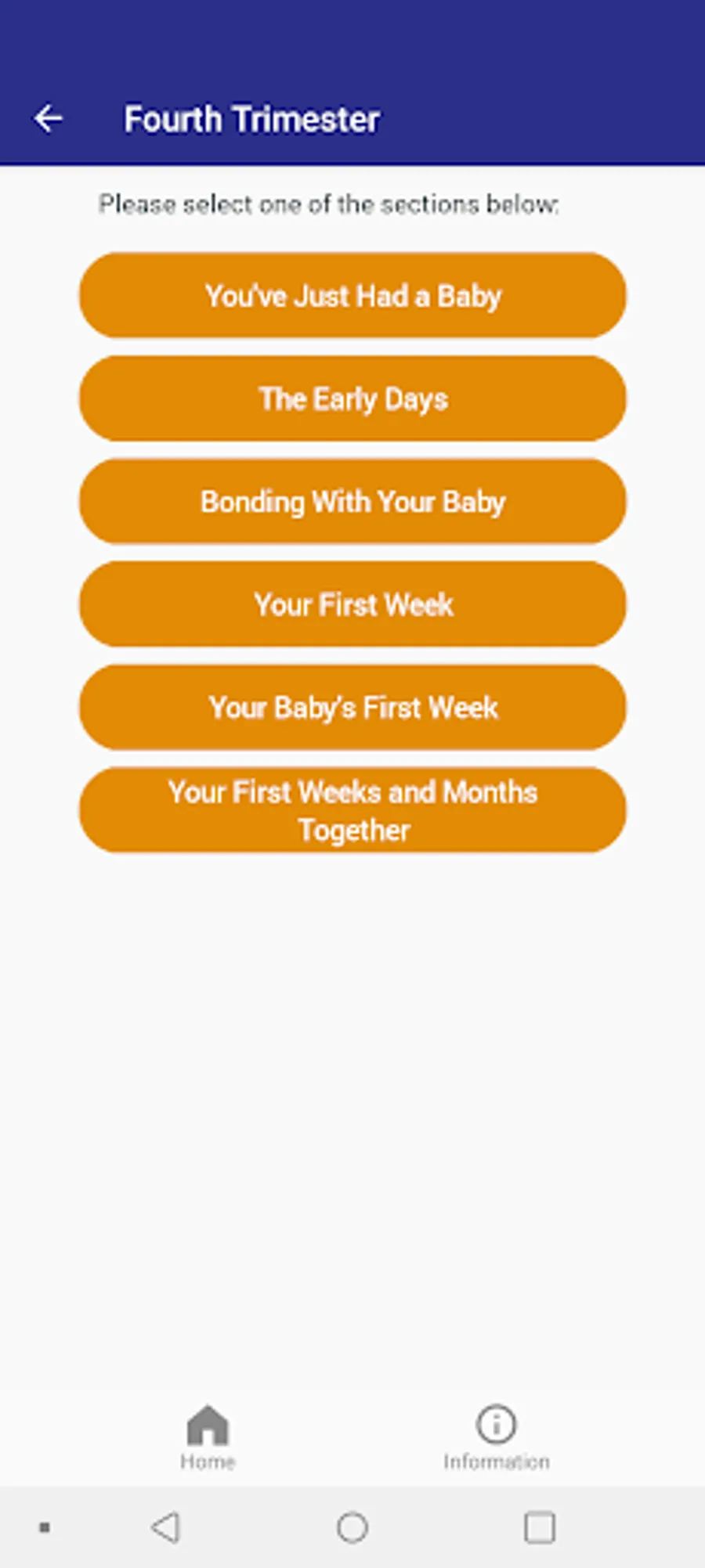Switch to the Home tab
705x1568 pixels.
pyautogui.click(x=208, y=1437)
